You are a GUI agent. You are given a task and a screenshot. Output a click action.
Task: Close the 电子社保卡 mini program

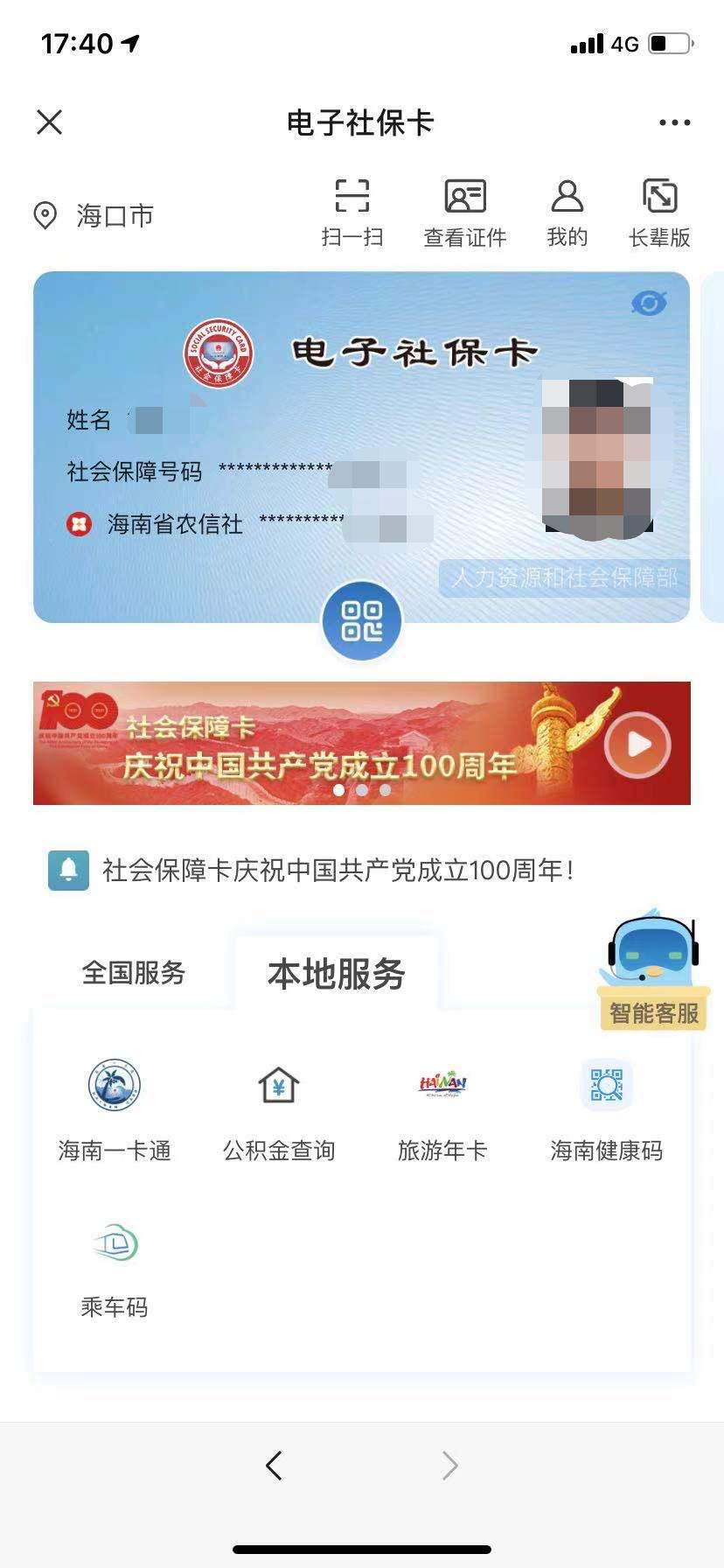pyautogui.click(x=50, y=122)
